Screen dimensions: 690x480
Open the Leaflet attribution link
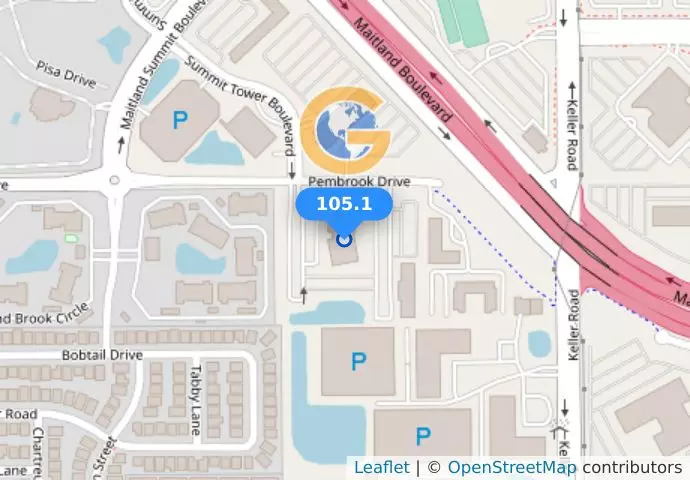point(381,467)
